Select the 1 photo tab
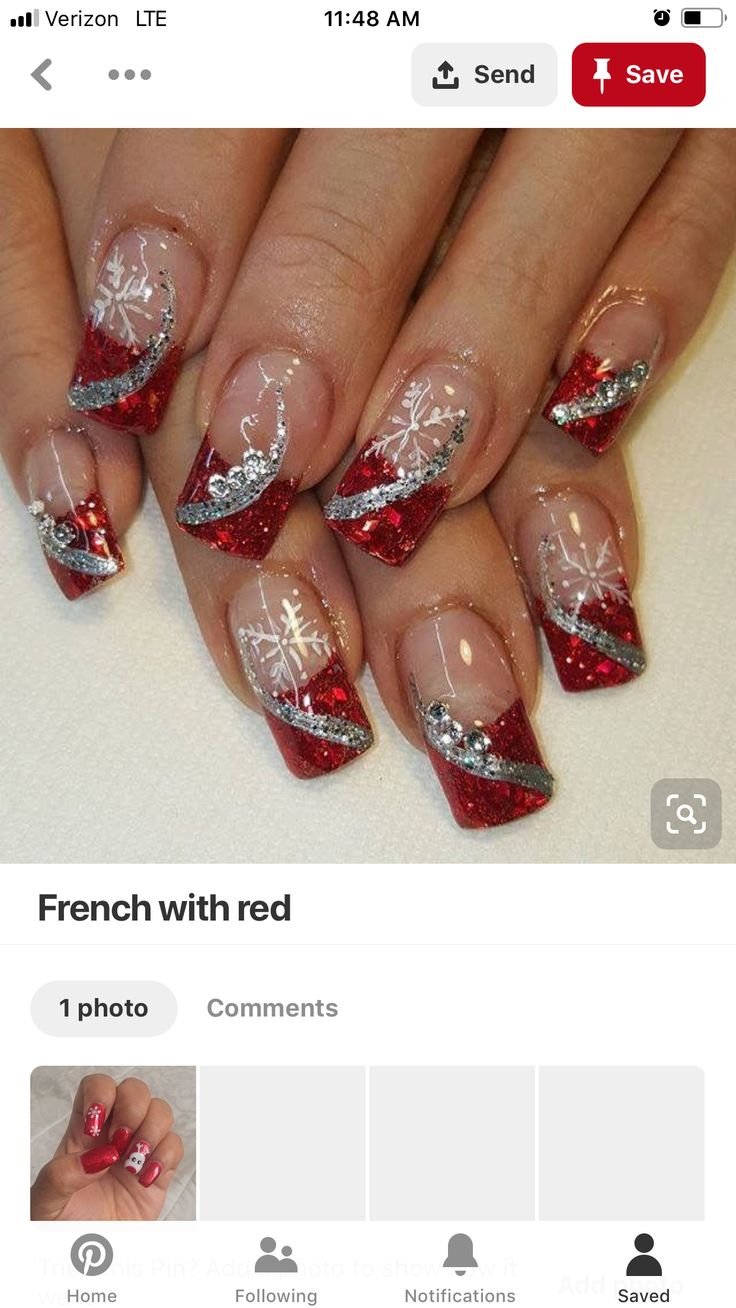 [103, 1008]
